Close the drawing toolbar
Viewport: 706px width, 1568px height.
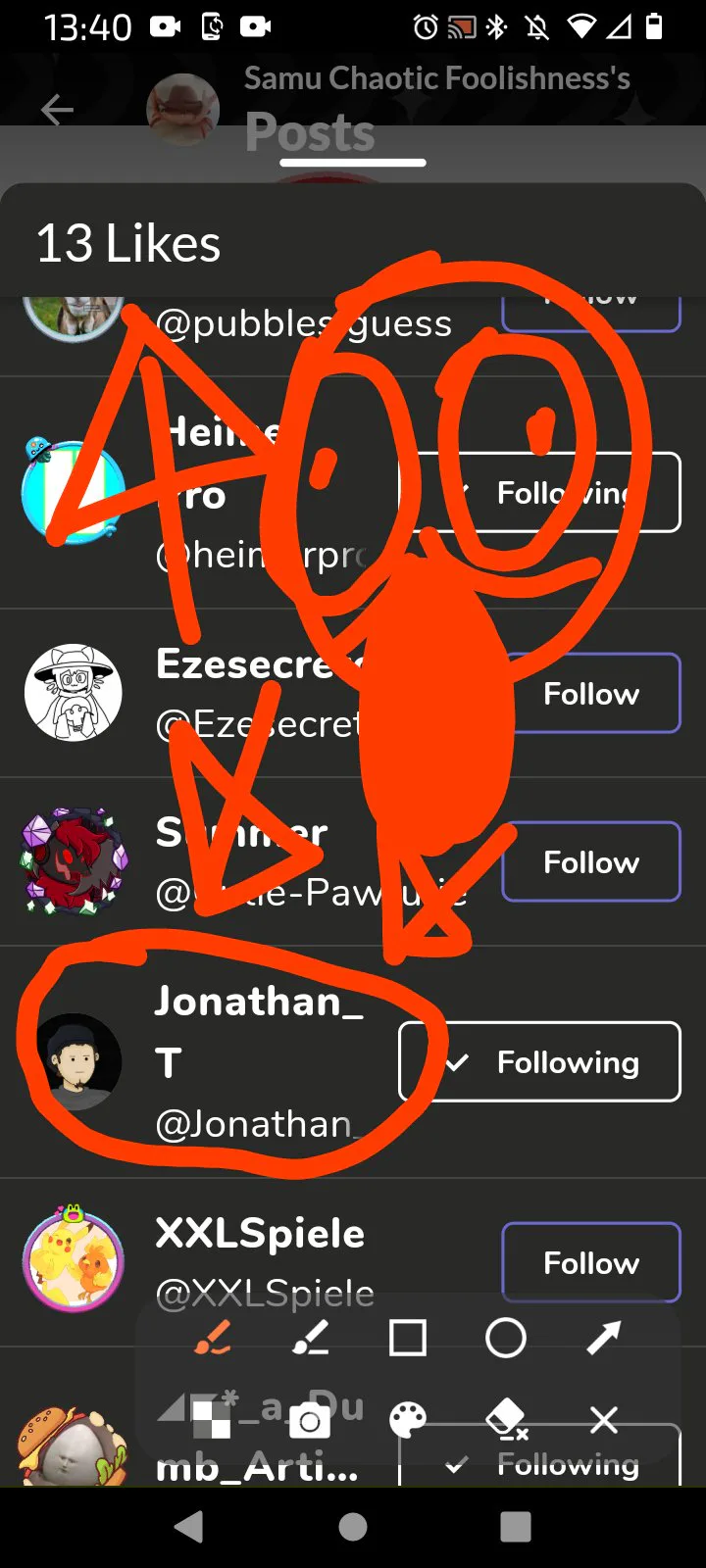603,1419
